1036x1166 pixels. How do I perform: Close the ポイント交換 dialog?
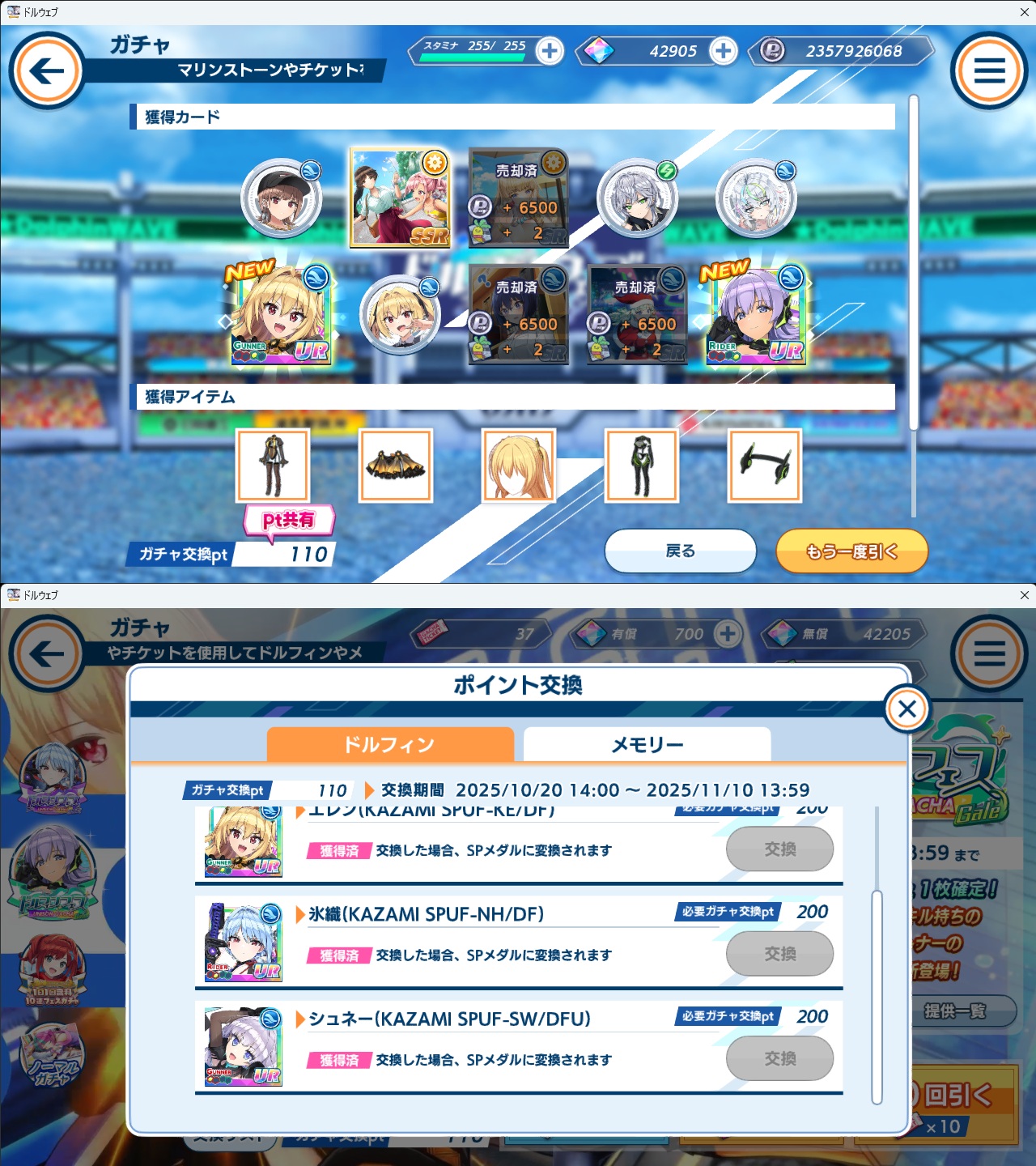pos(907,709)
